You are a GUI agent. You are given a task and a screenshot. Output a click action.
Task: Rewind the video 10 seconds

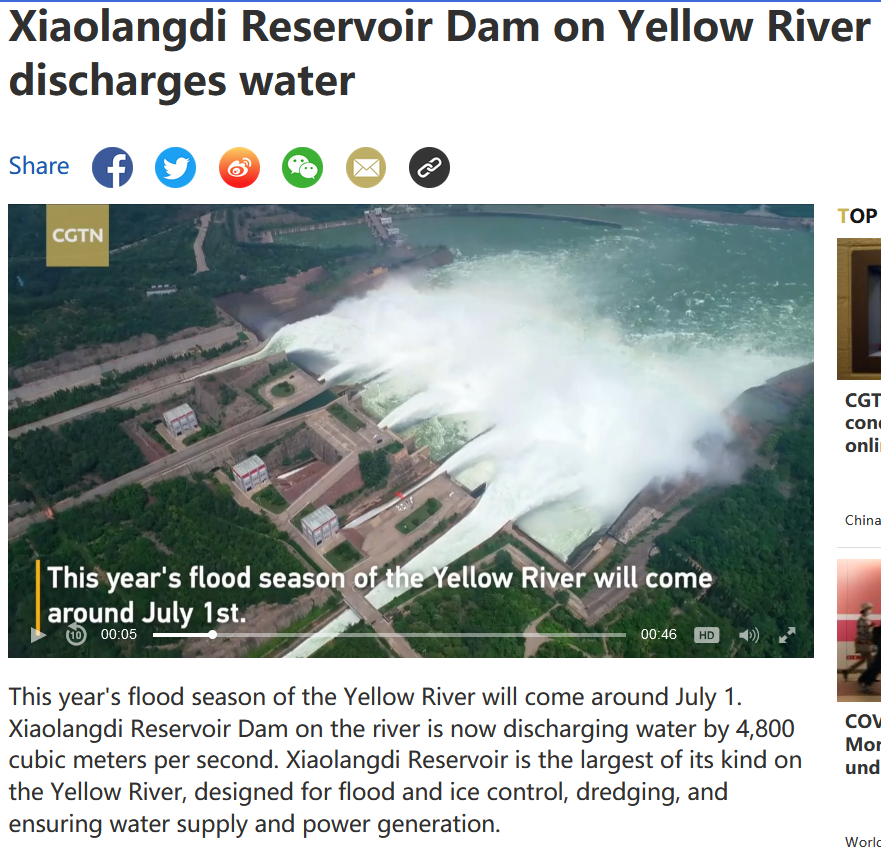point(76,634)
